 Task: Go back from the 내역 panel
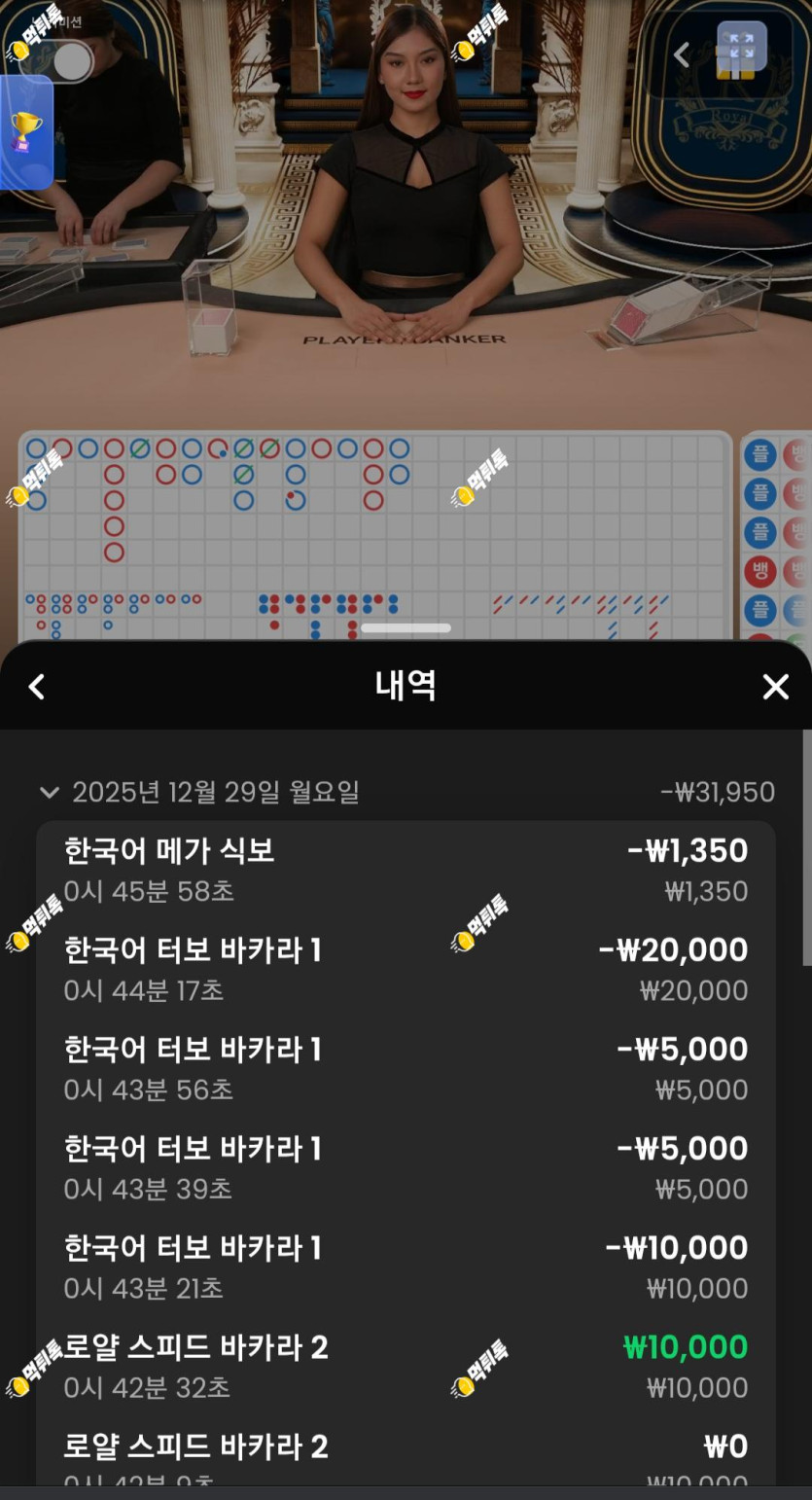(x=37, y=687)
